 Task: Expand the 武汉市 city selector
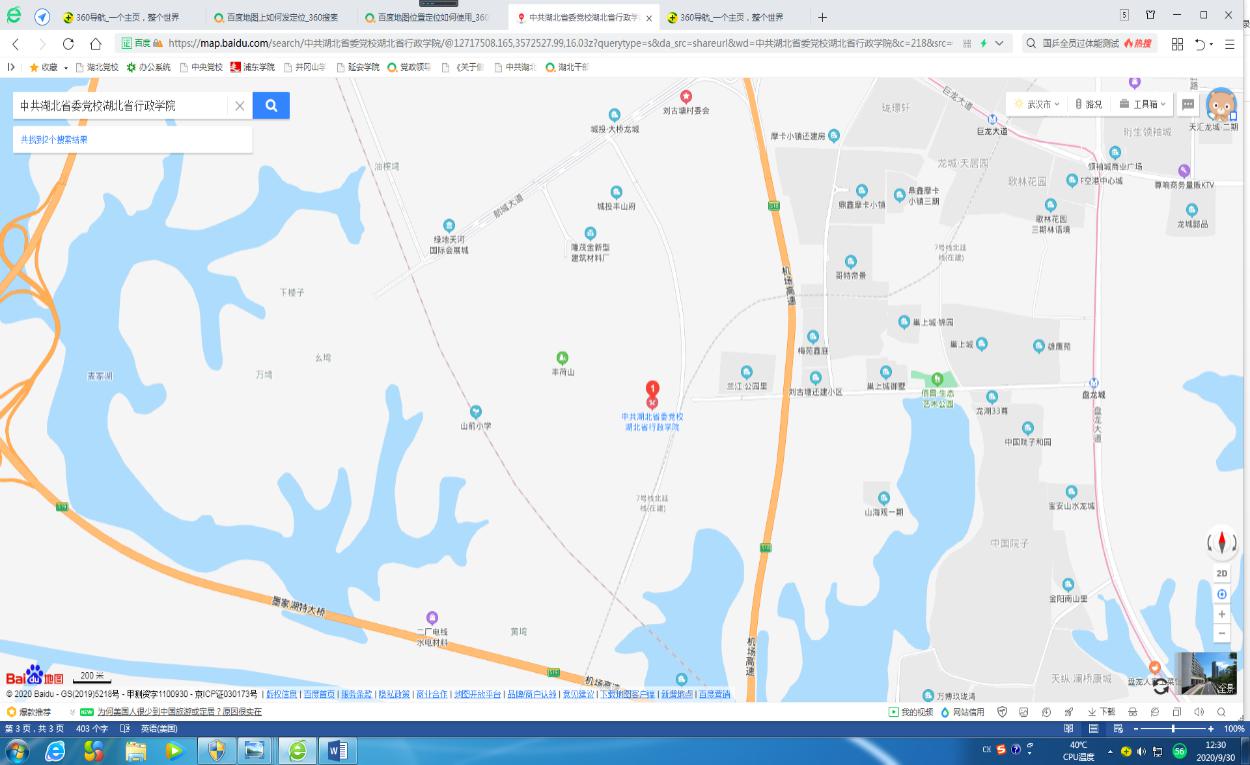pyautogui.click(x=1036, y=104)
